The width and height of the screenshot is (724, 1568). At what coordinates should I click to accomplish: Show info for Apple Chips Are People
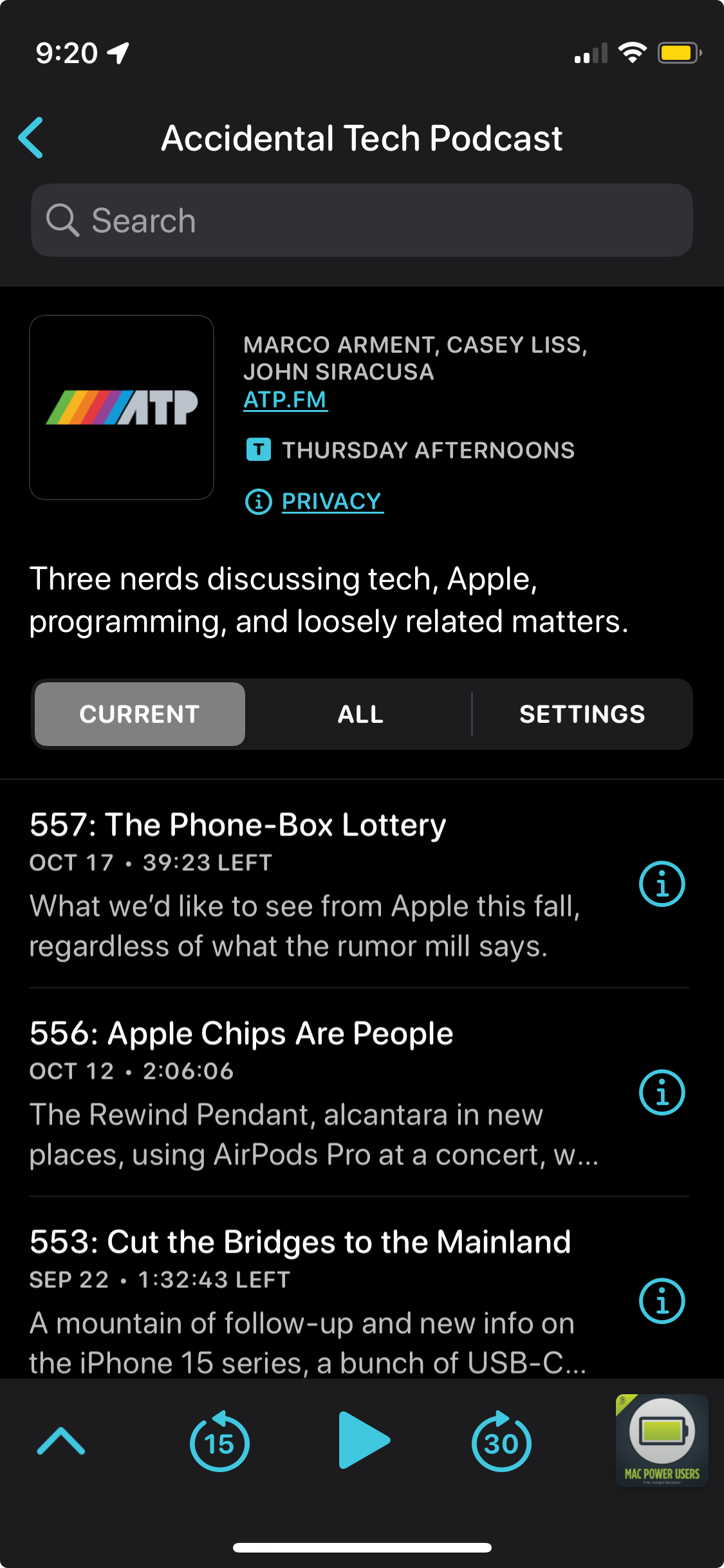[x=662, y=1092]
